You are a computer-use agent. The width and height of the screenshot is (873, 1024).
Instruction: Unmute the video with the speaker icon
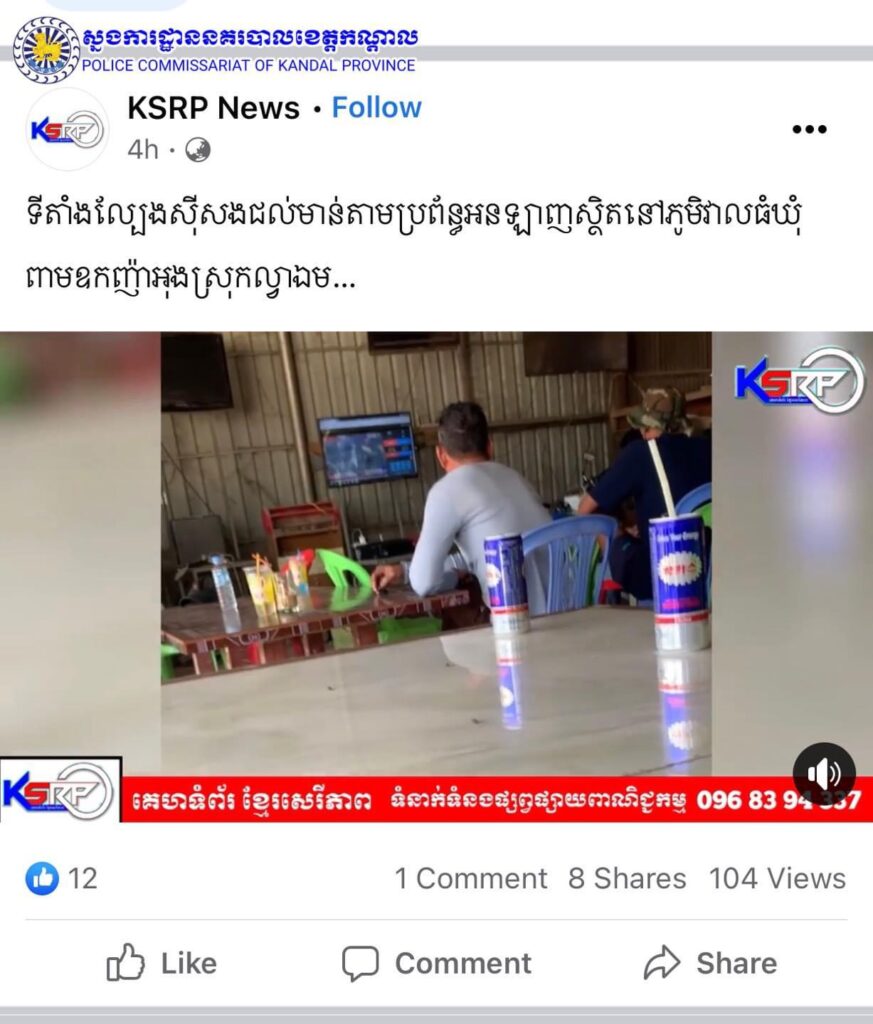pos(823,773)
